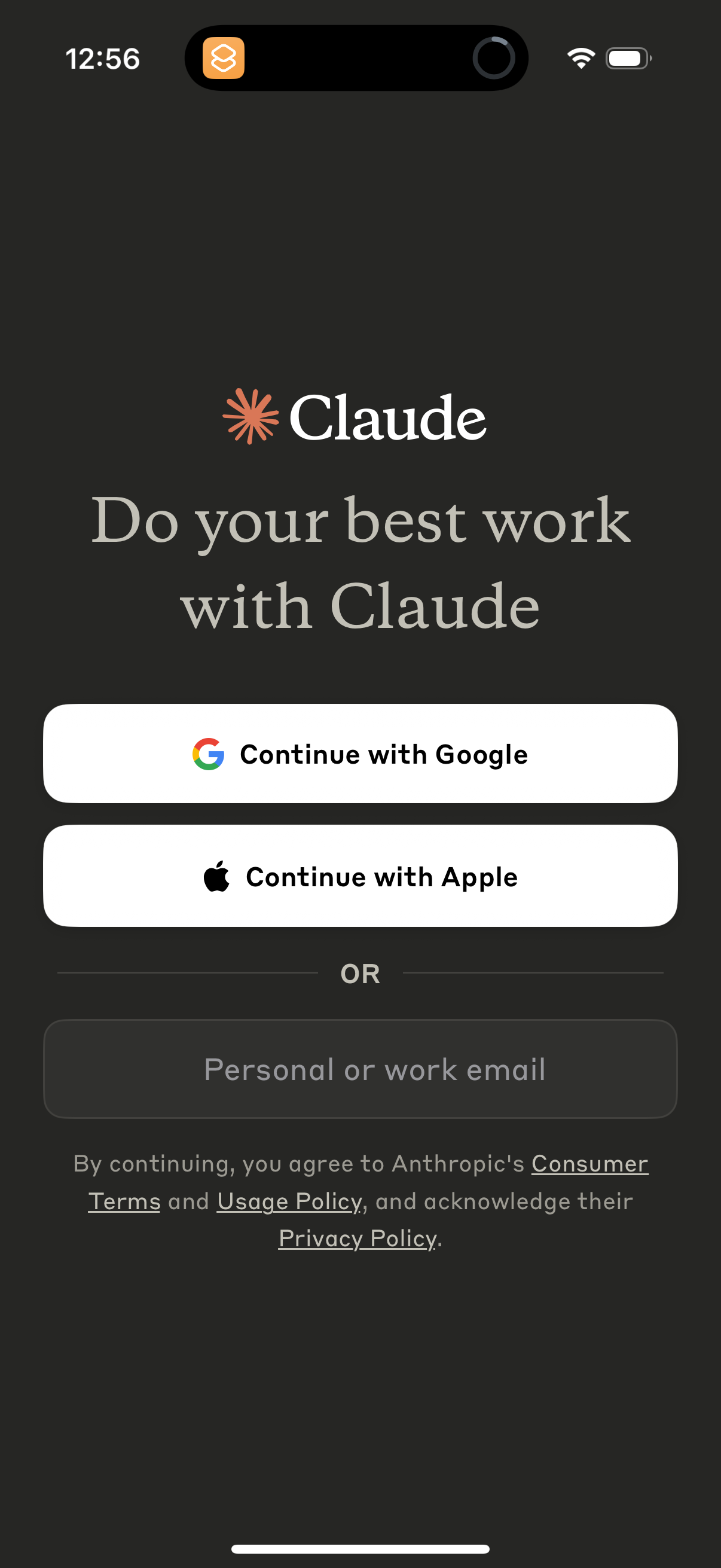Click the Google G icon
The height and width of the screenshot is (1568, 721).
pos(208,754)
